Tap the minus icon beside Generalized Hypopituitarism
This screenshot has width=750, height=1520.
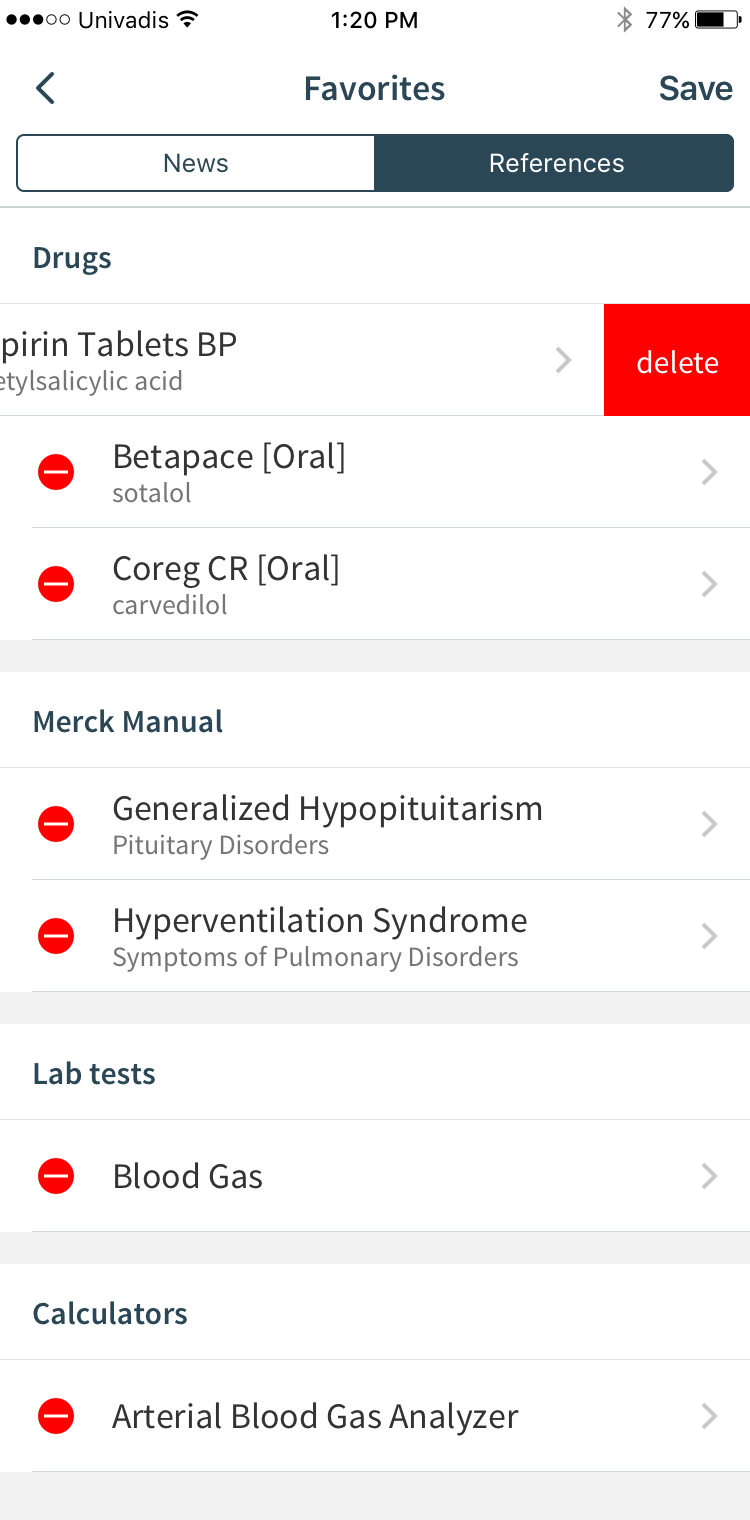coord(56,824)
